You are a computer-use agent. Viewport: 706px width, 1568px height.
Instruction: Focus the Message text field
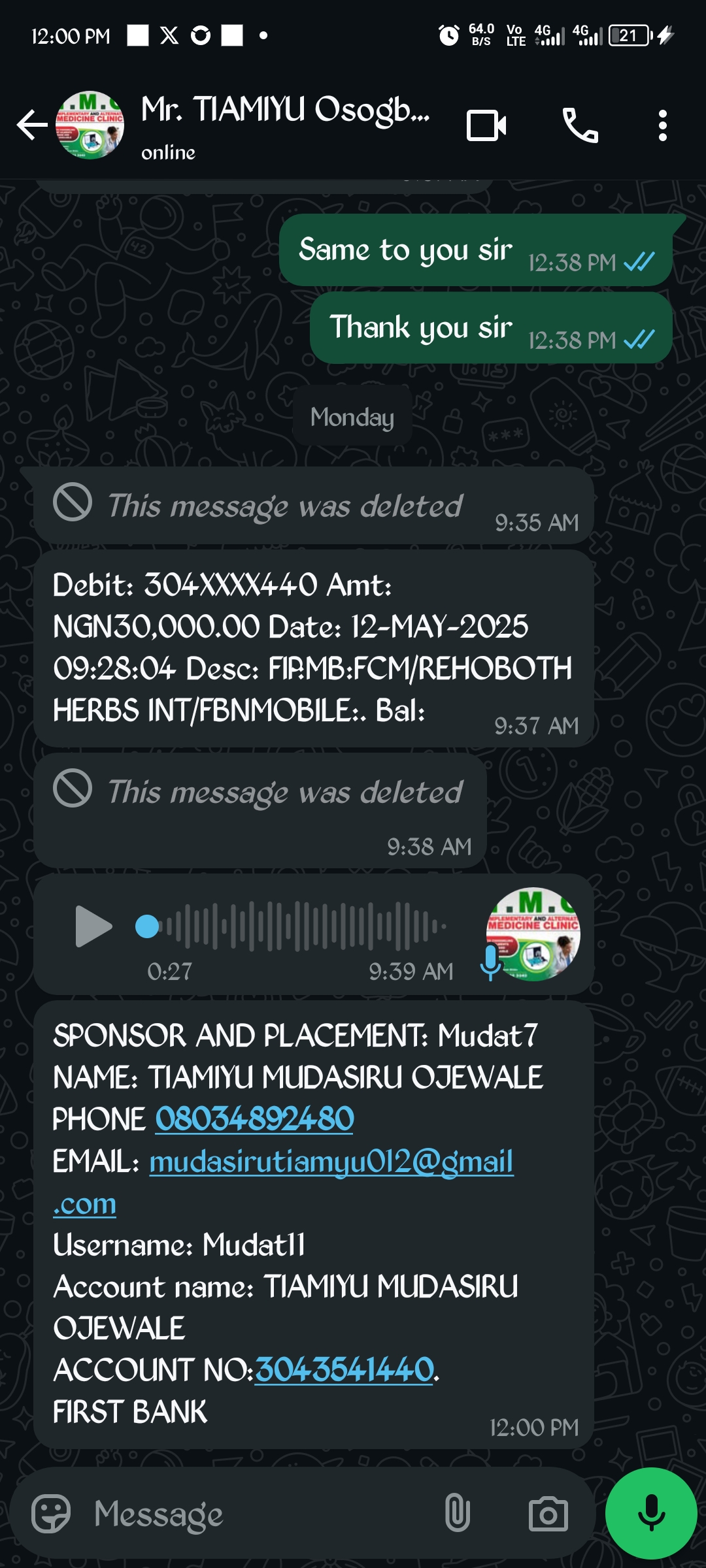pyautogui.click(x=261, y=1514)
